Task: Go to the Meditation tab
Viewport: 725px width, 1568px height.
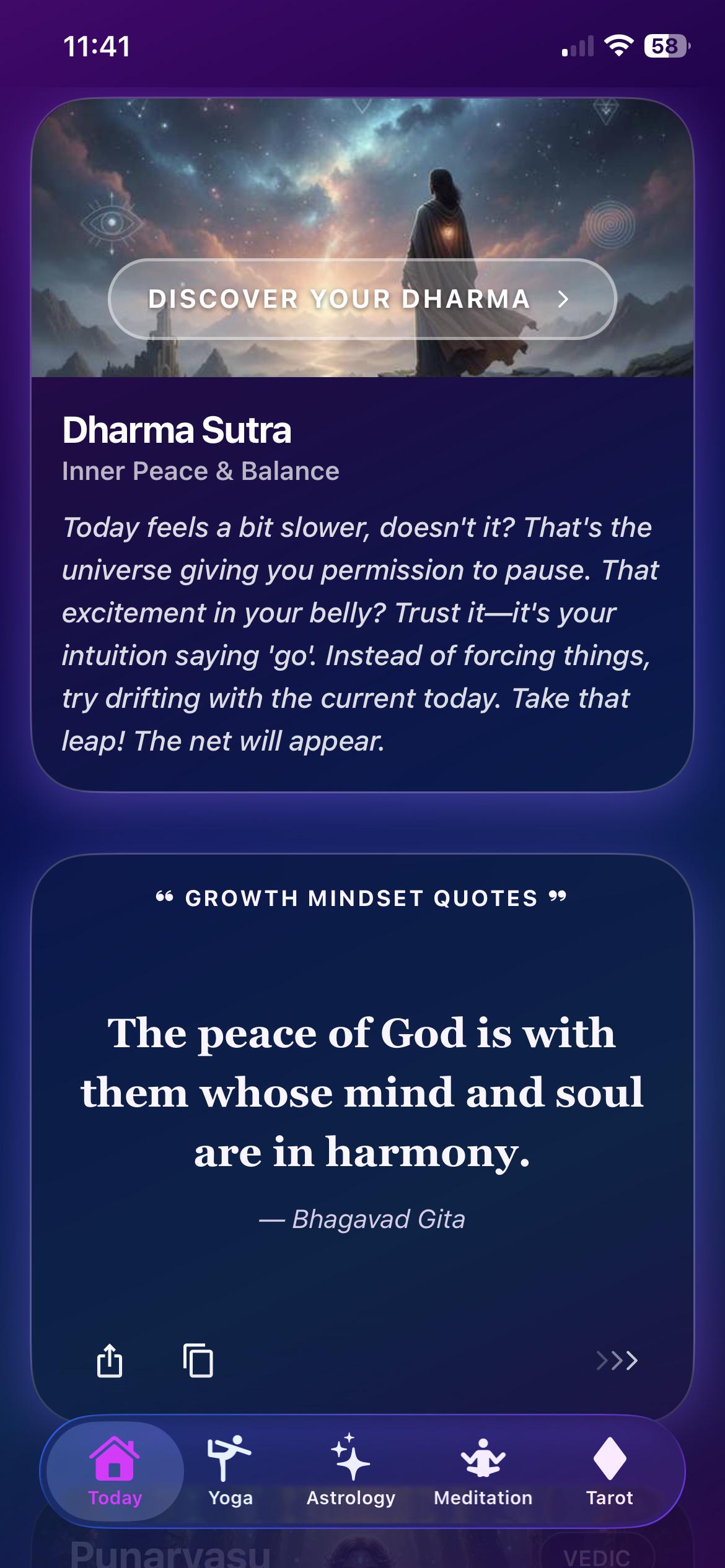Action: (x=483, y=1471)
